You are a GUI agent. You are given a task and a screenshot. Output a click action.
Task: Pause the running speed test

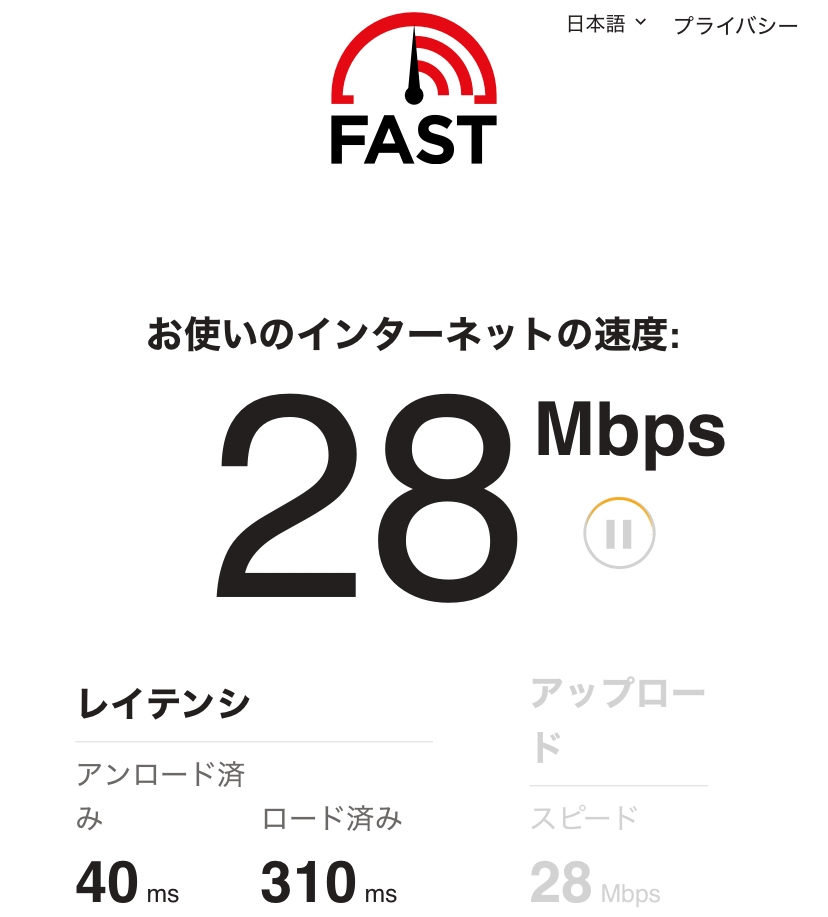tap(619, 534)
